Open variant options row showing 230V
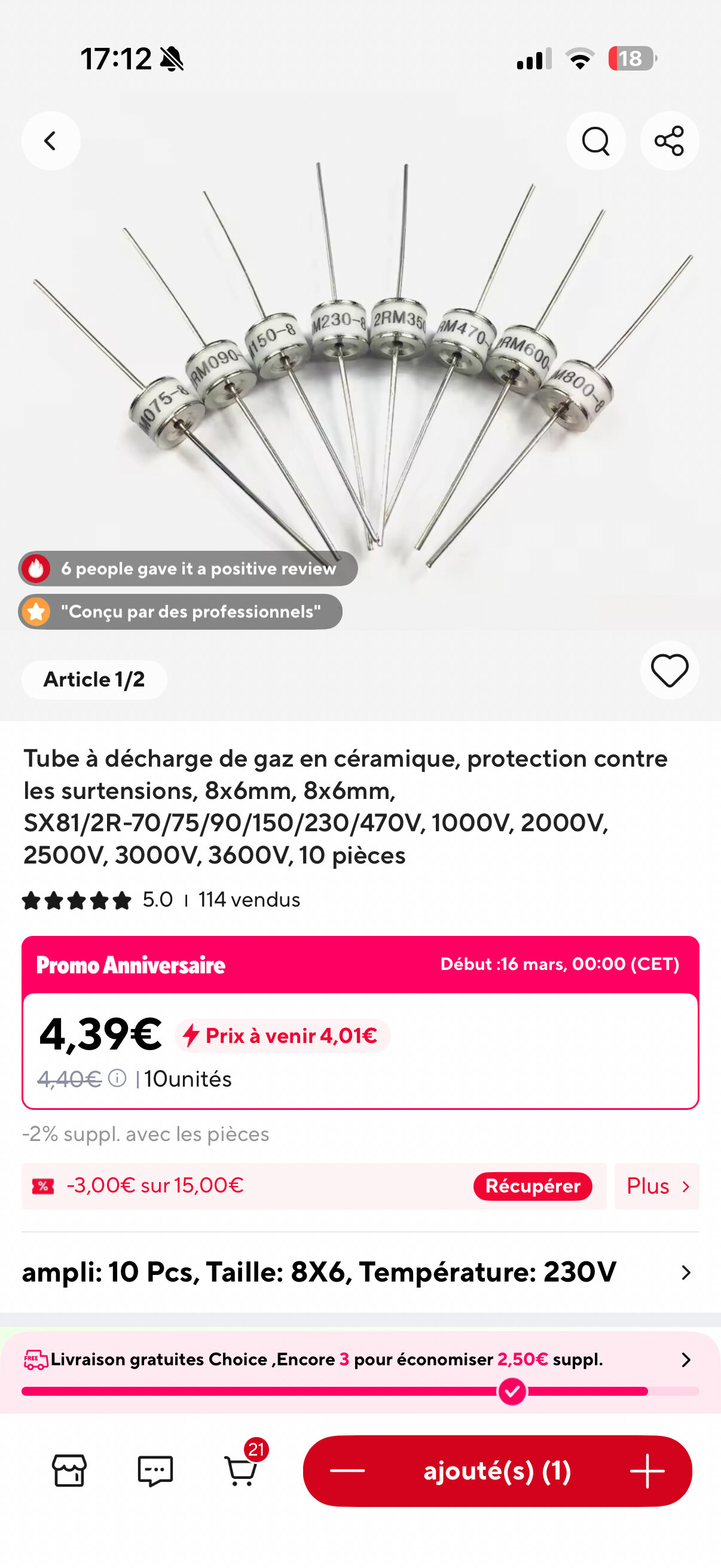The height and width of the screenshot is (1568, 721). [x=359, y=1271]
